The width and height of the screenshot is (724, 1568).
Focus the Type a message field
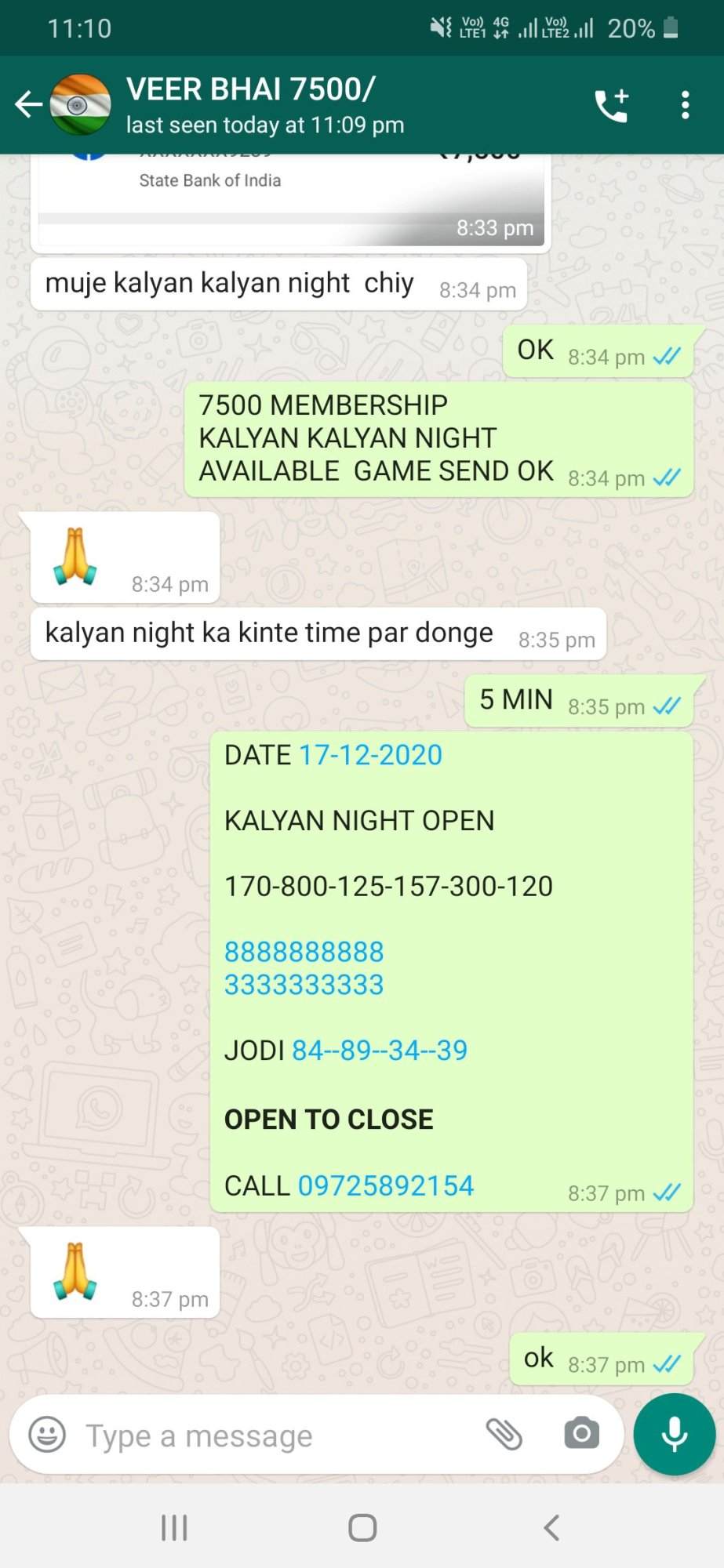point(275,1436)
